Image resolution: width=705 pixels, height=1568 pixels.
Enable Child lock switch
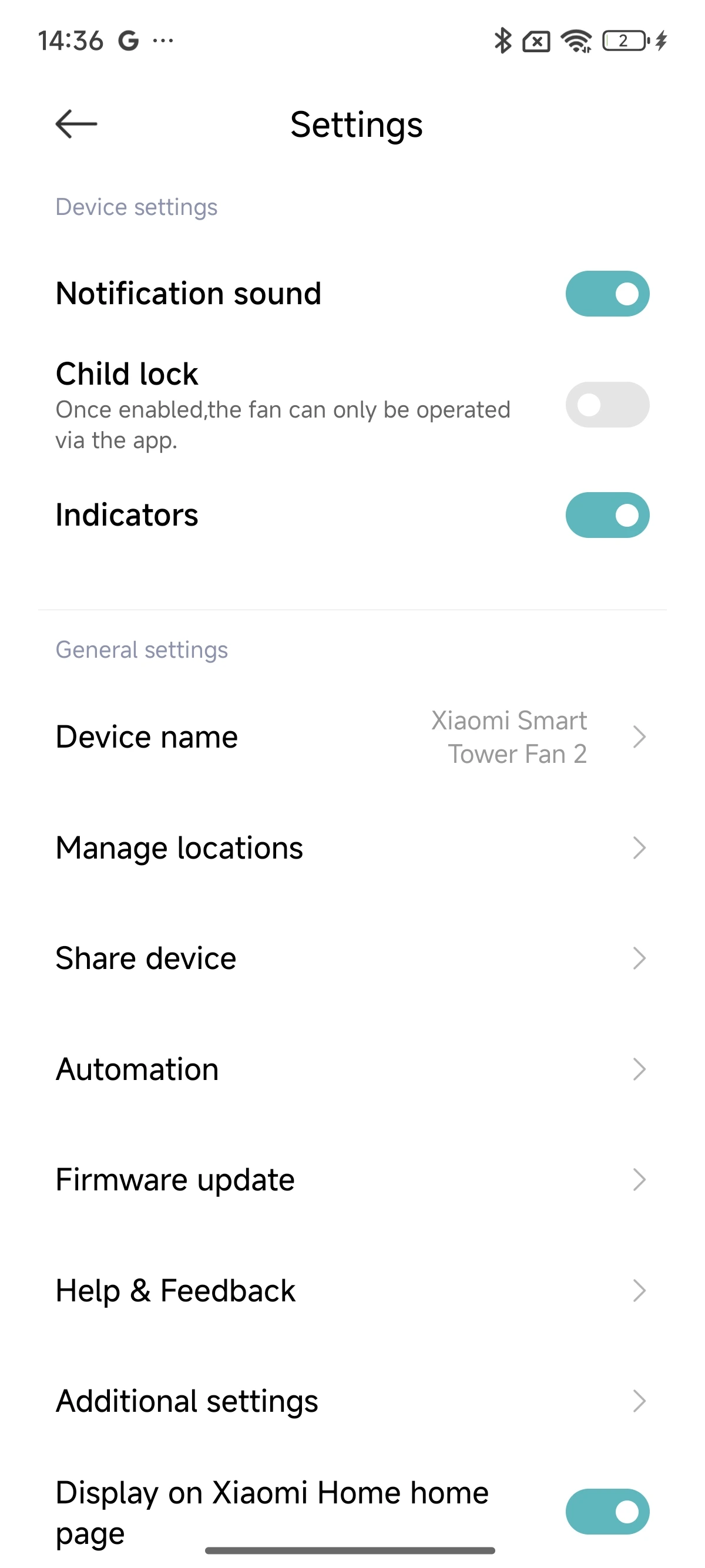tap(607, 405)
